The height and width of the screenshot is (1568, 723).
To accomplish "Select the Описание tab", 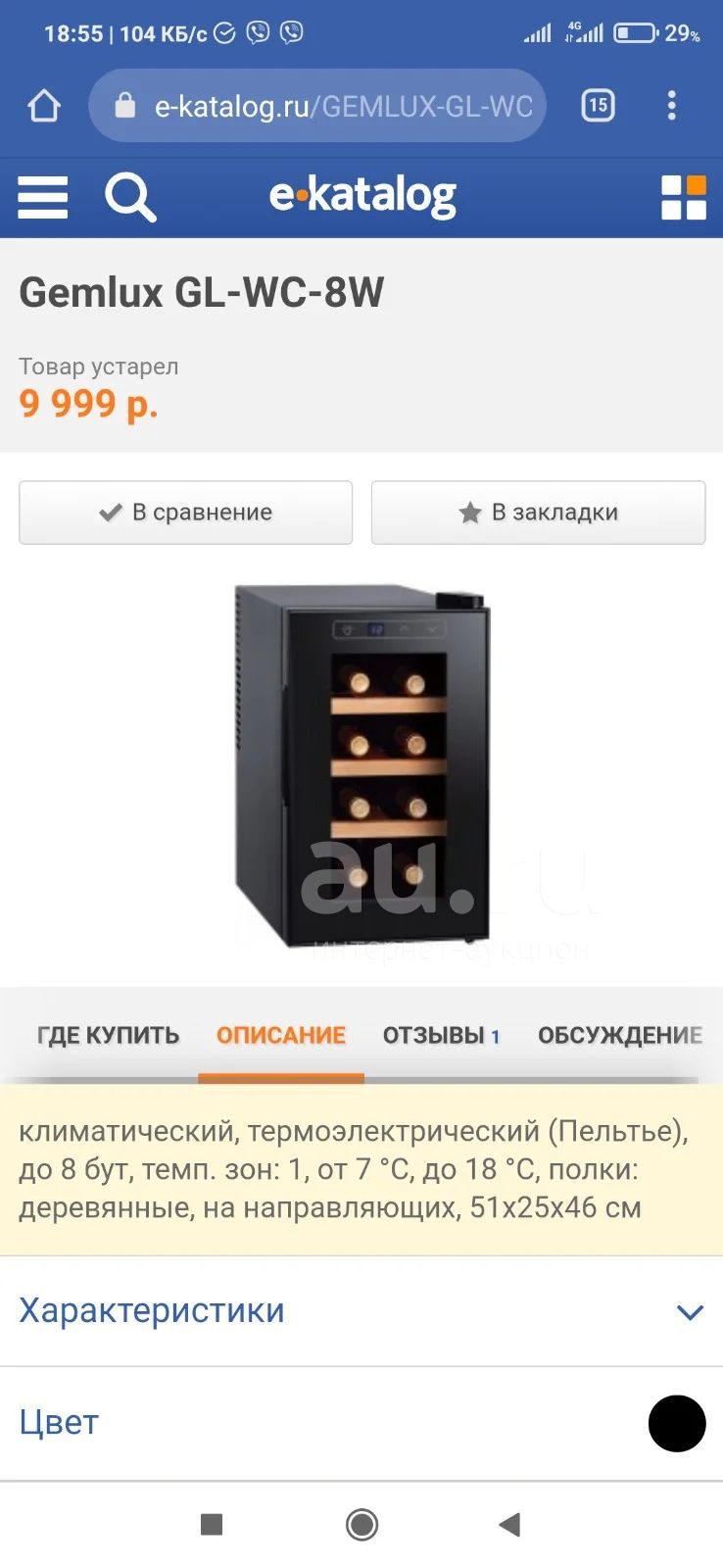I will (x=281, y=1036).
